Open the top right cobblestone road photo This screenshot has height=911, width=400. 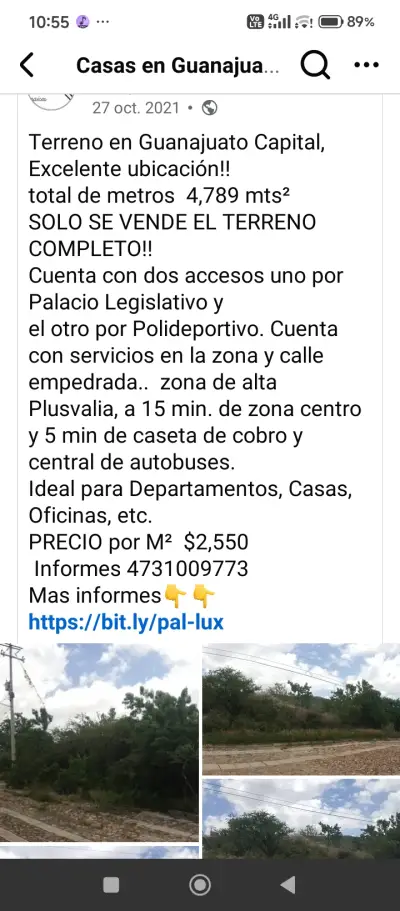[x=301, y=709]
